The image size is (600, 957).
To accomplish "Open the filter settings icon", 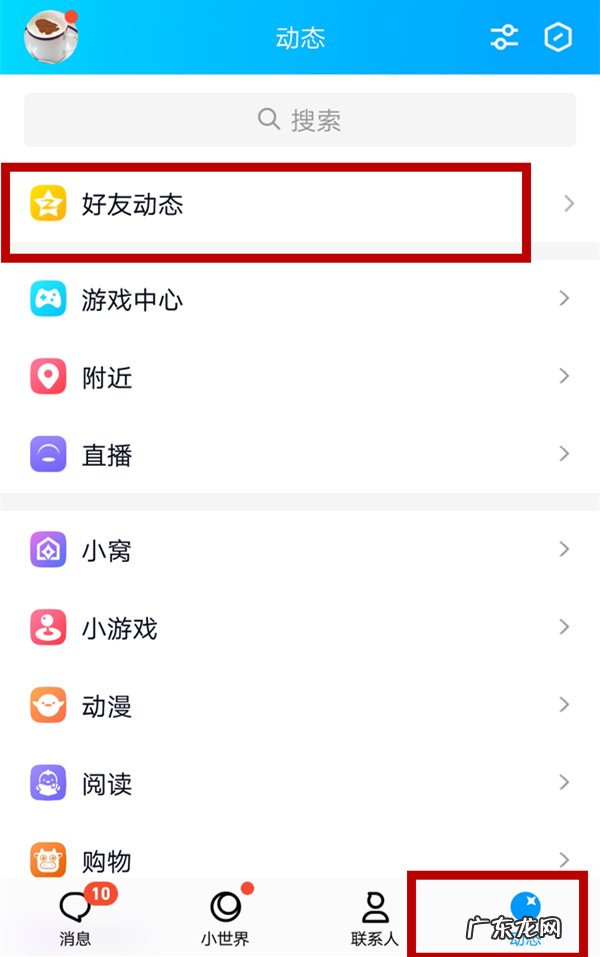I will 504,38.
